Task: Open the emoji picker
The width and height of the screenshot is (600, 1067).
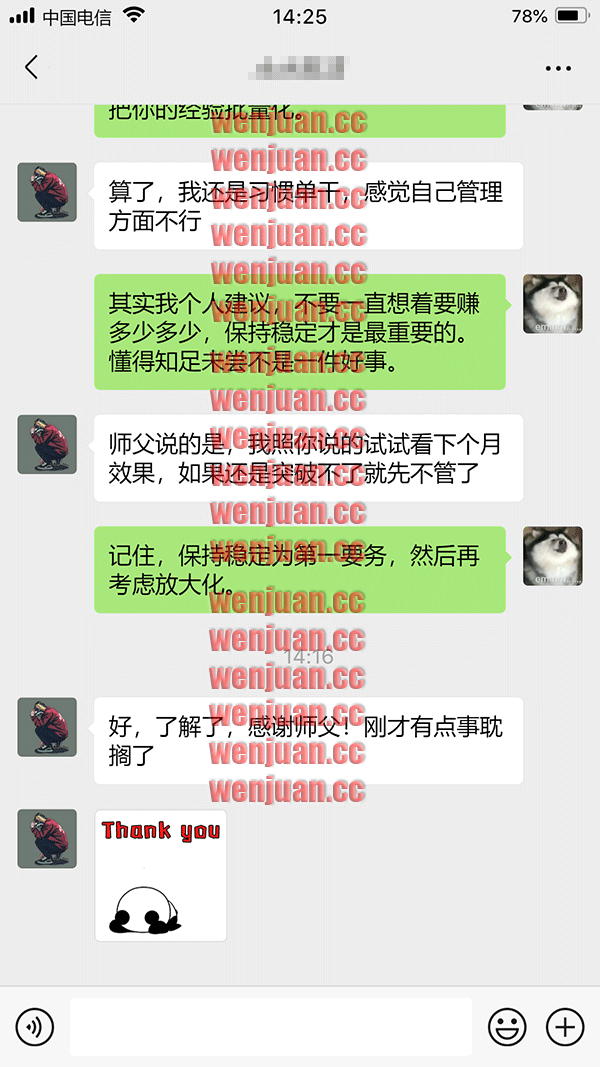Action: click(507, 1026)
